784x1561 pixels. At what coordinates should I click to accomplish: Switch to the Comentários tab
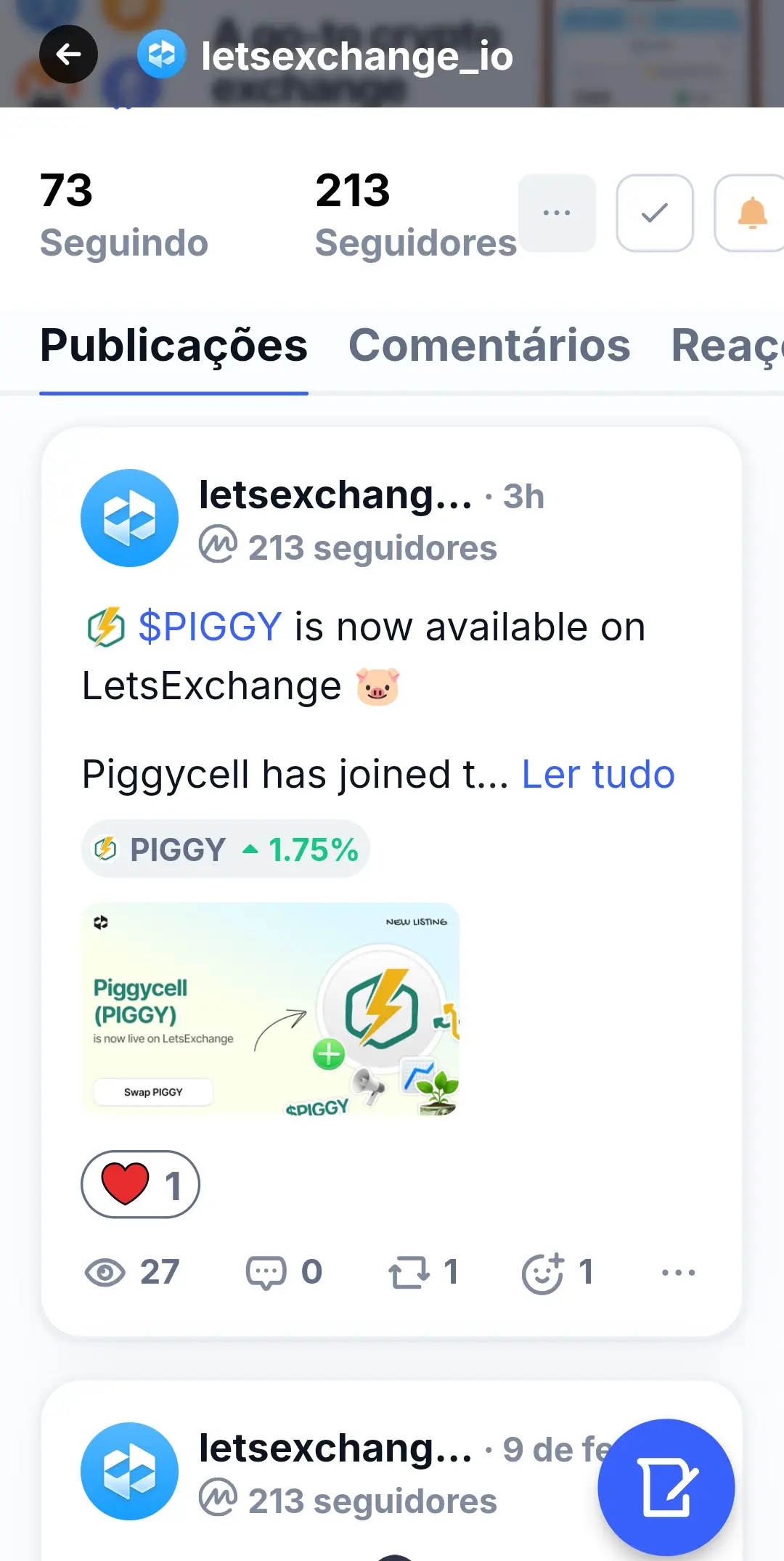489,346
